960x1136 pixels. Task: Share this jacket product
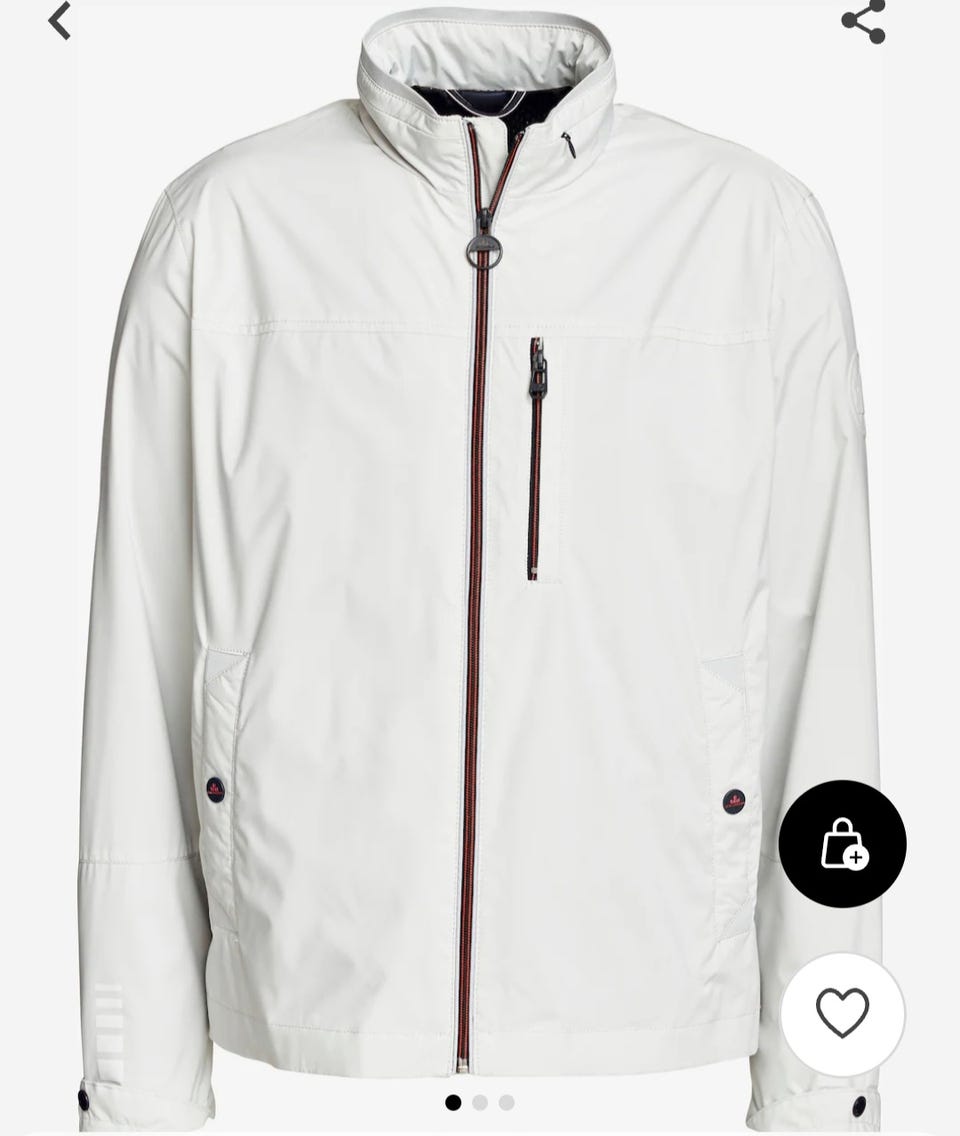[862, 21]
